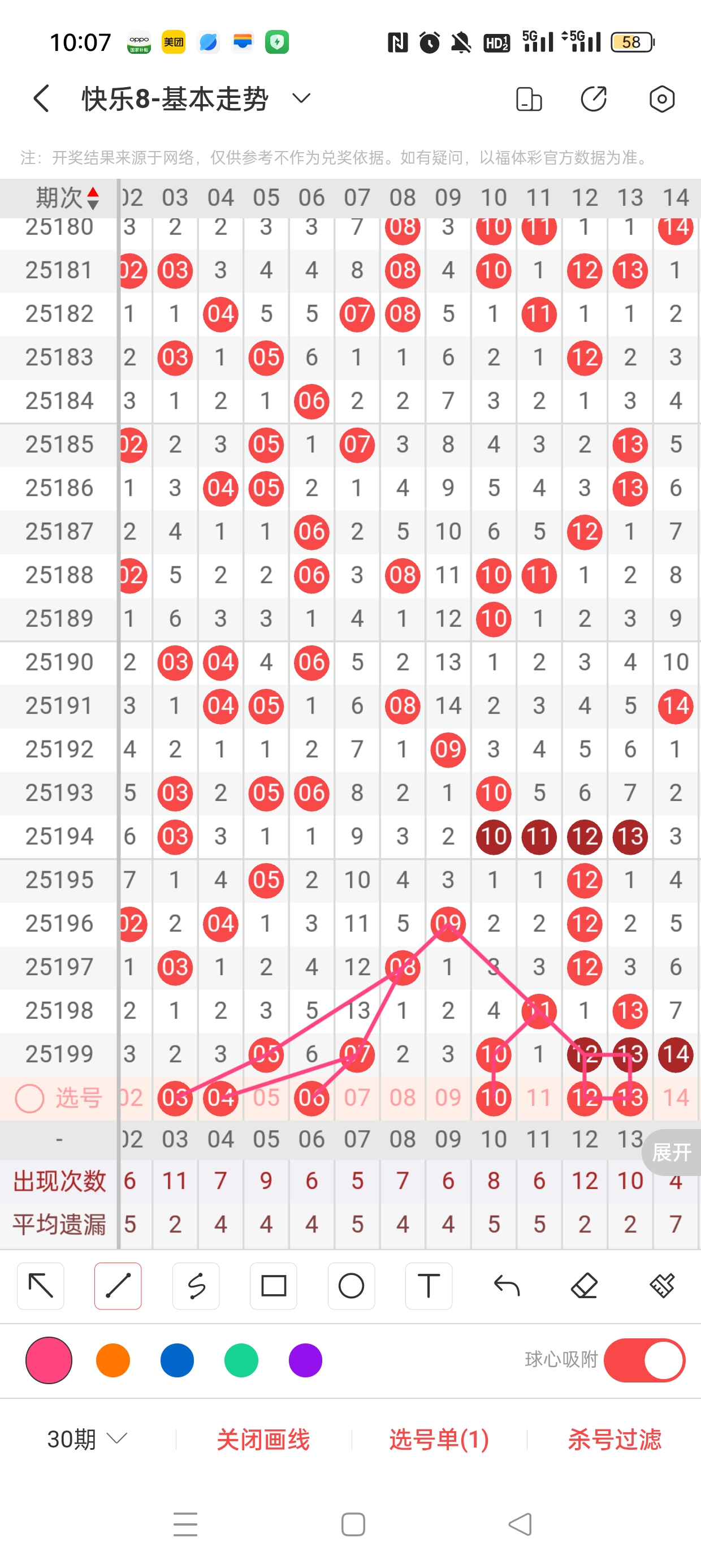Image resolution: width=701 pixels, height=1568 pixels.
Task: Choose the text annotation tool
Action: (x=429, y=1286)
